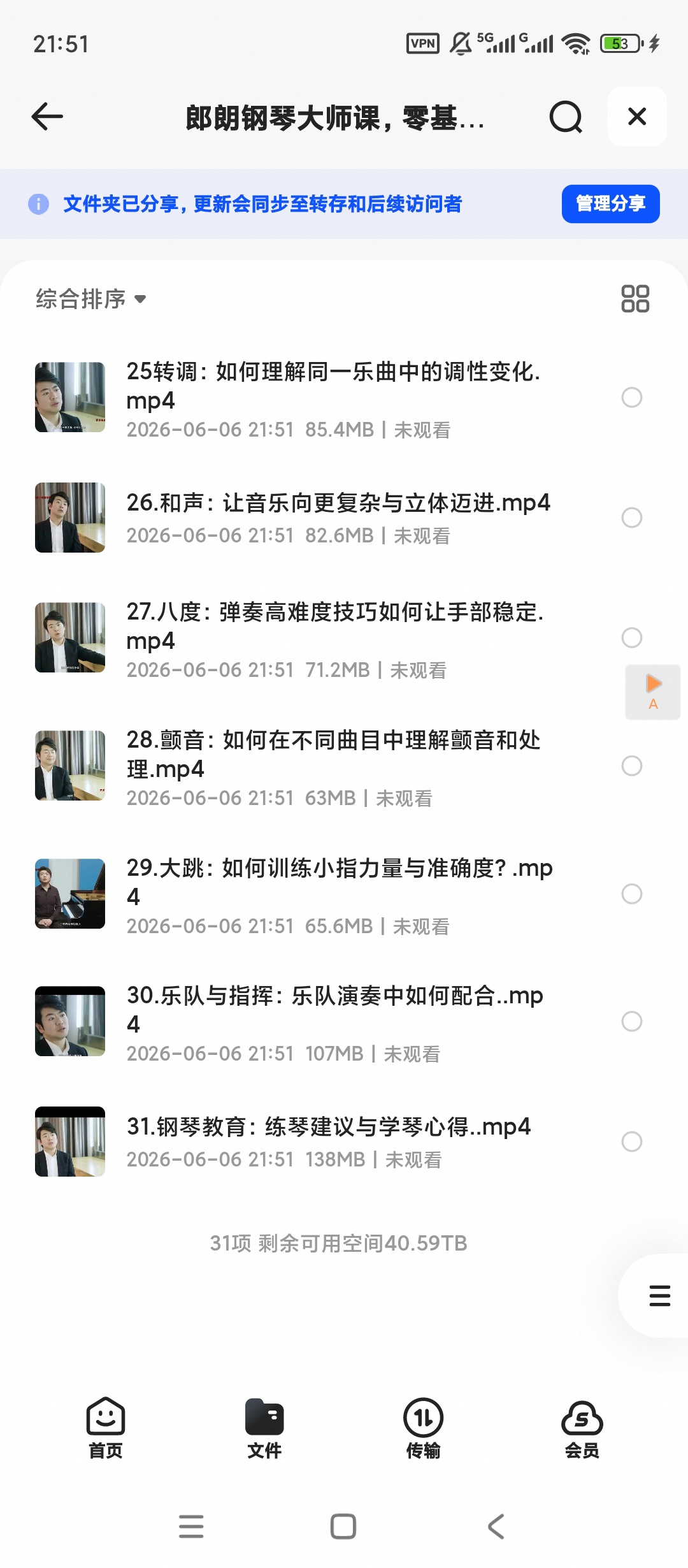
Task: Switch to the 会员 tab
Action: point(582,1428)
